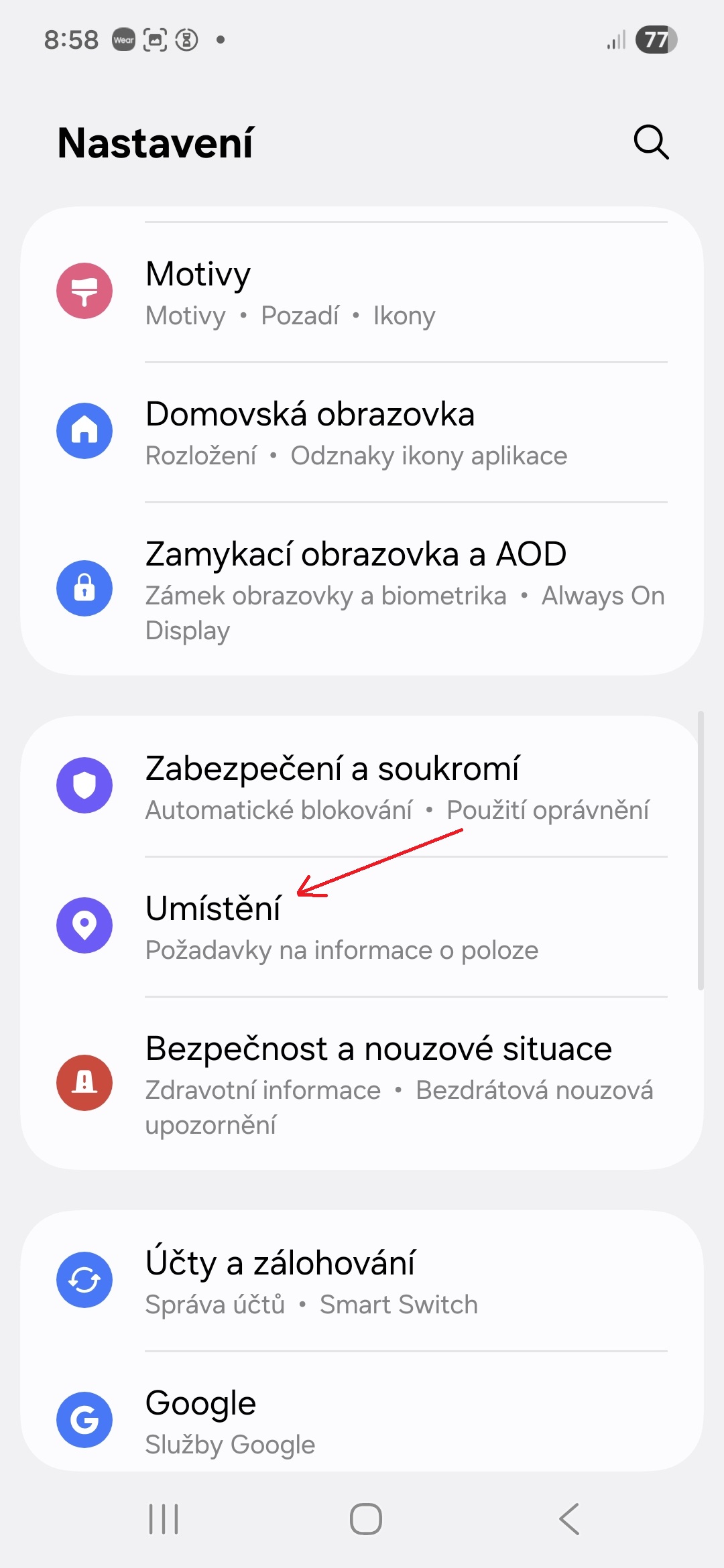Image resolution: width=724 pixels, height=1568 pixels.
Task: Go to Účty a zálohování
Action: point(362,1281)
